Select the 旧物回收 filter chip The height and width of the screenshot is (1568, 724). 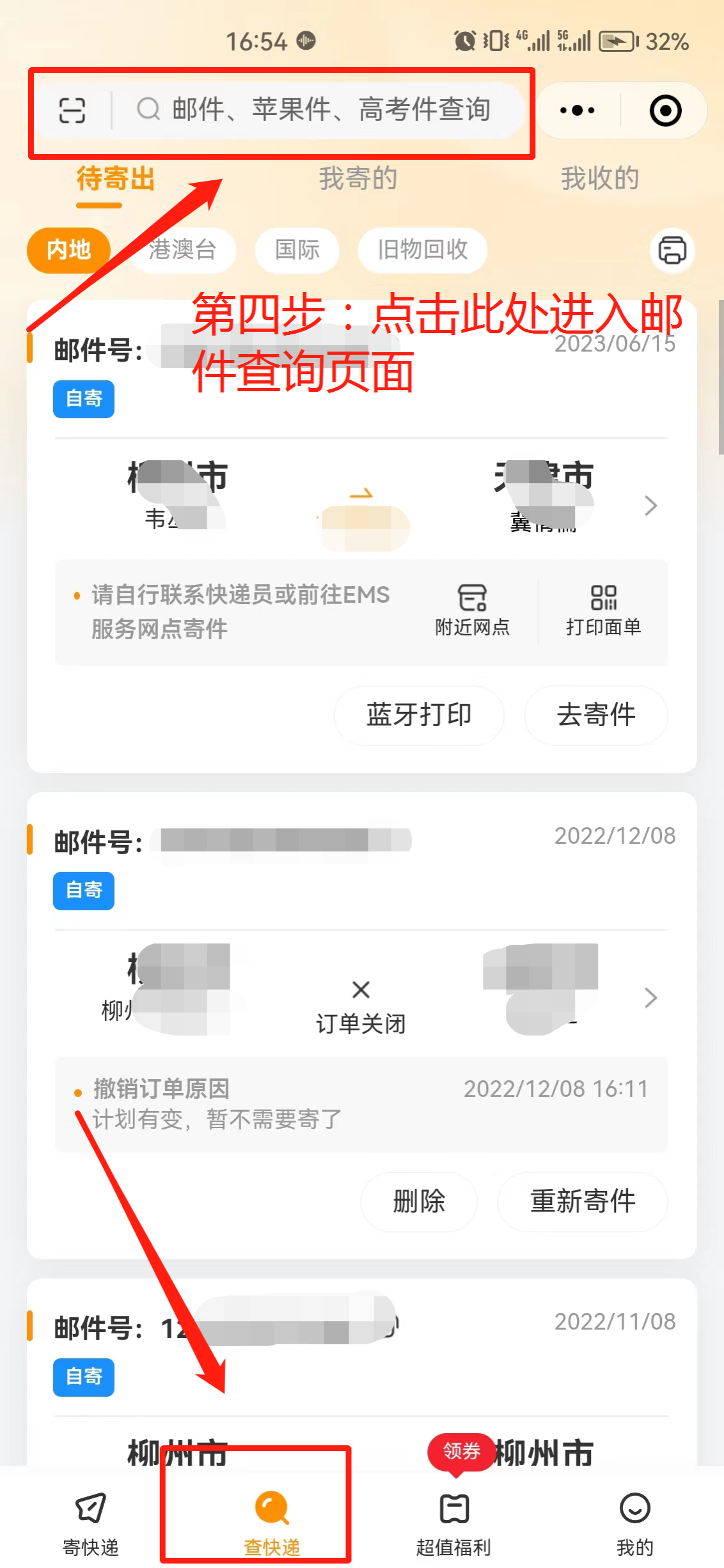tap(423, 250)
